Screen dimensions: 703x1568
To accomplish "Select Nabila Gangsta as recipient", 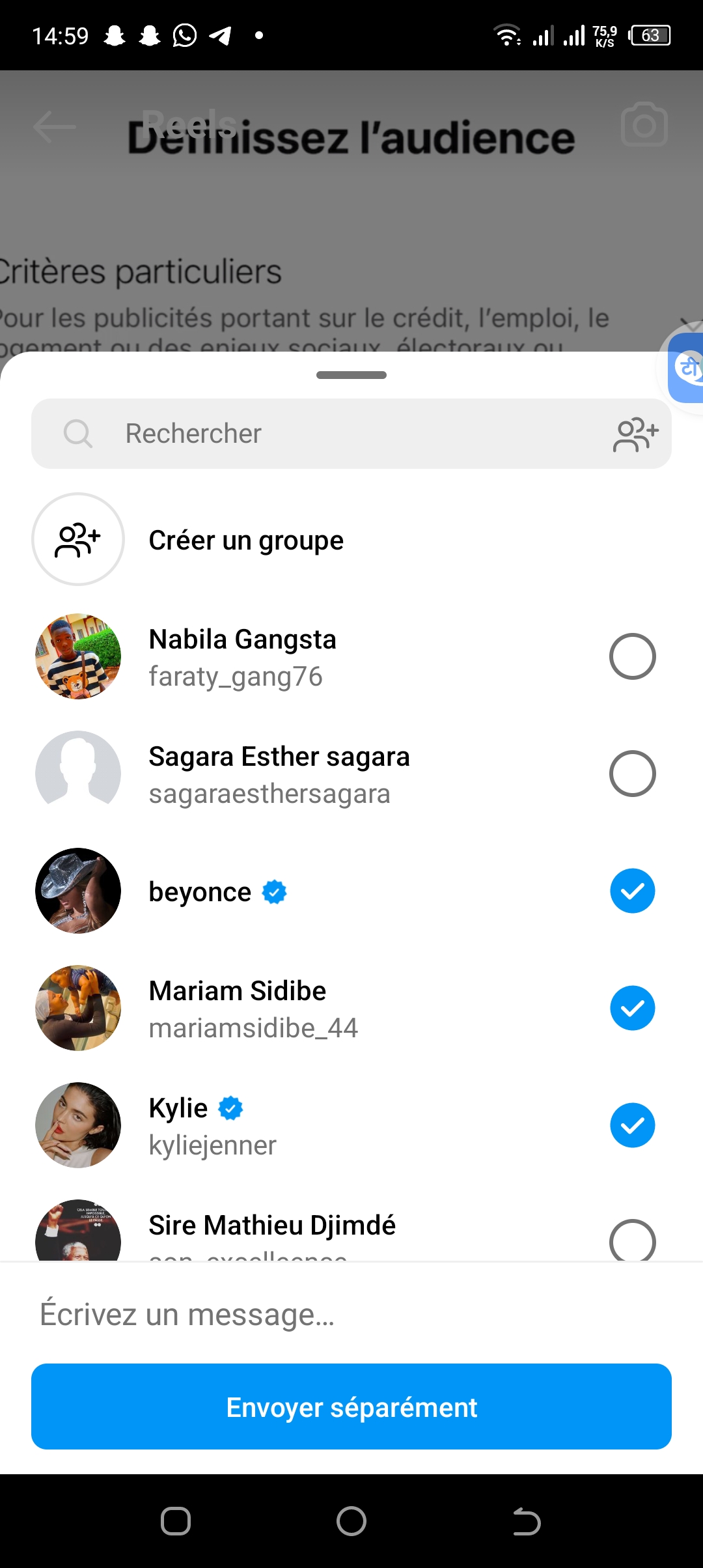I will (632, 656).
